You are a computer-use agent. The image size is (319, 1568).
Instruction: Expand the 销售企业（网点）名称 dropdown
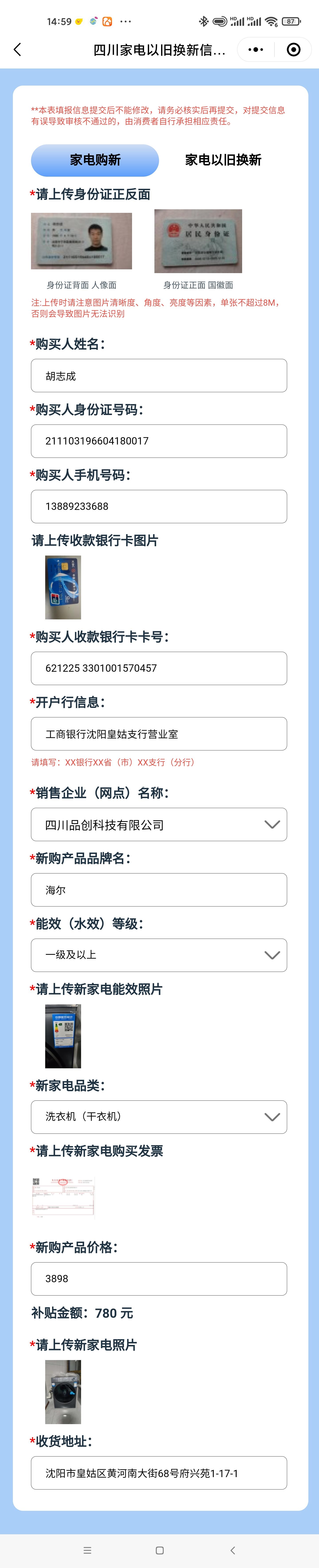tap(159, 825)
